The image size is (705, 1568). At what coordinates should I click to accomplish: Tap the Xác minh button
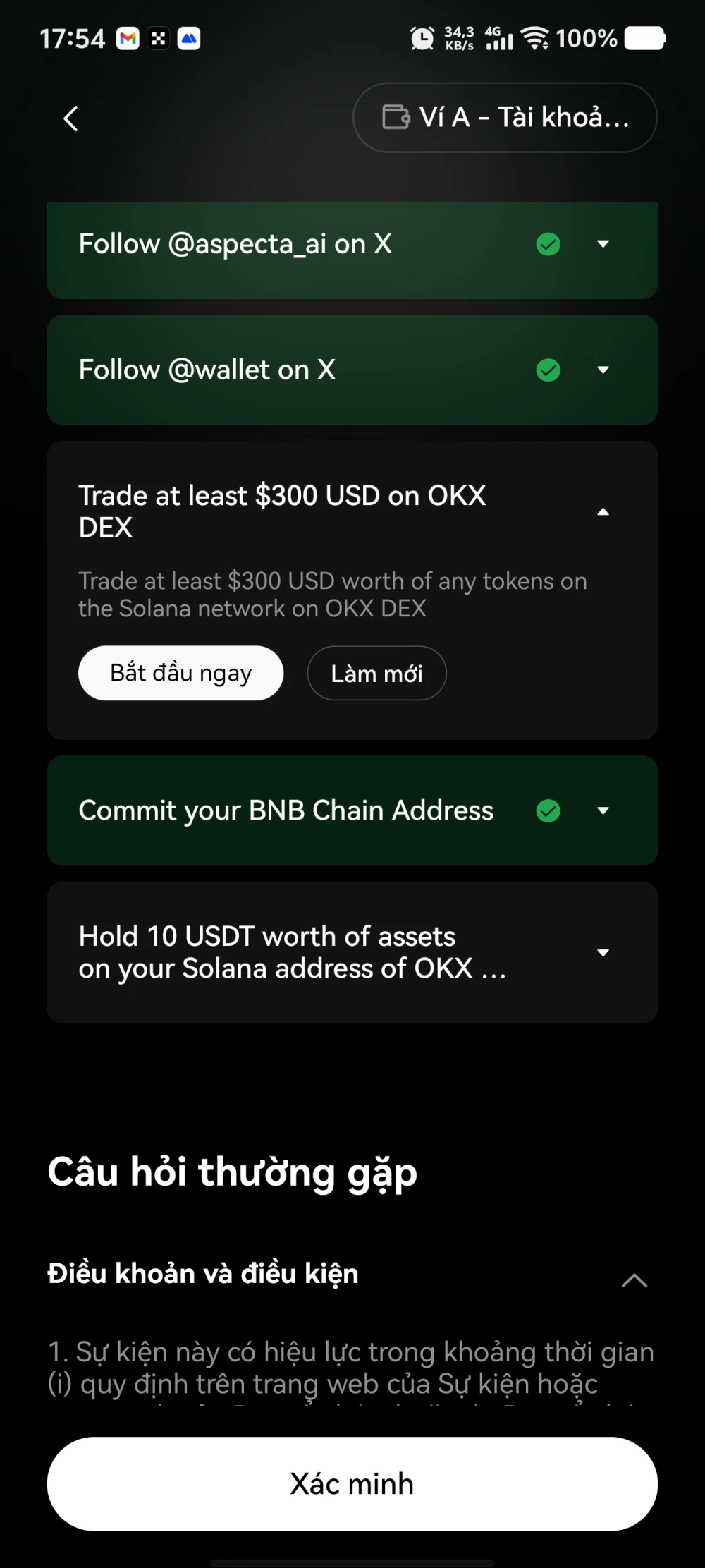click(352, 1483)
